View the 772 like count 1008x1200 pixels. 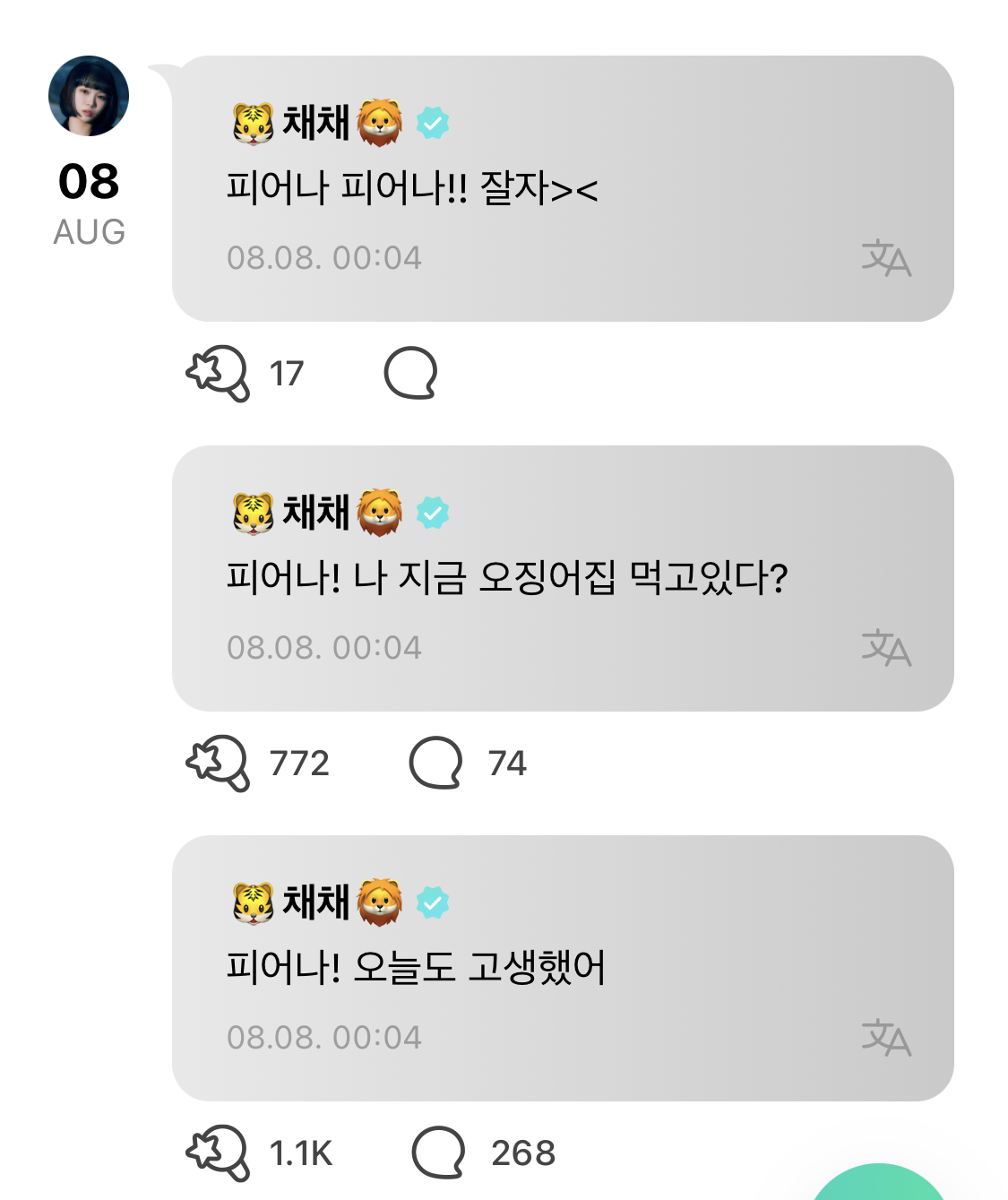(x=297, y=764)
